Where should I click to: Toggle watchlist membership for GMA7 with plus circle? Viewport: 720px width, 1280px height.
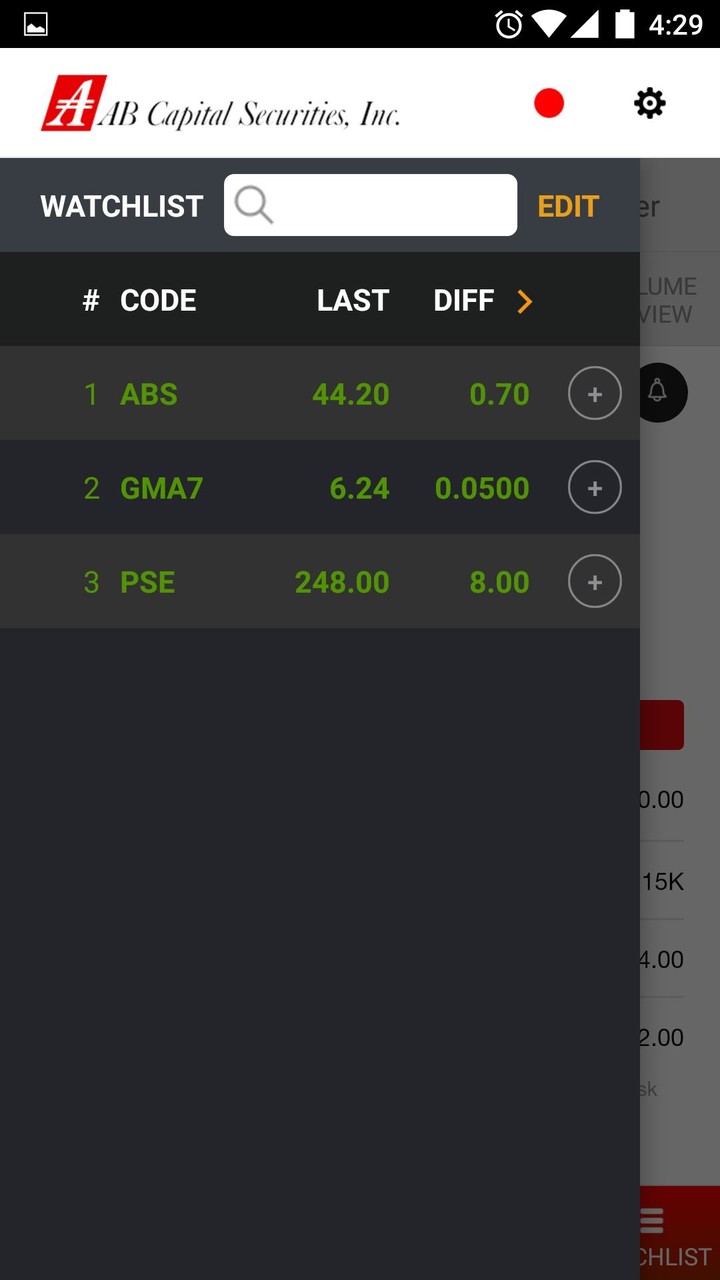(594, 487)
